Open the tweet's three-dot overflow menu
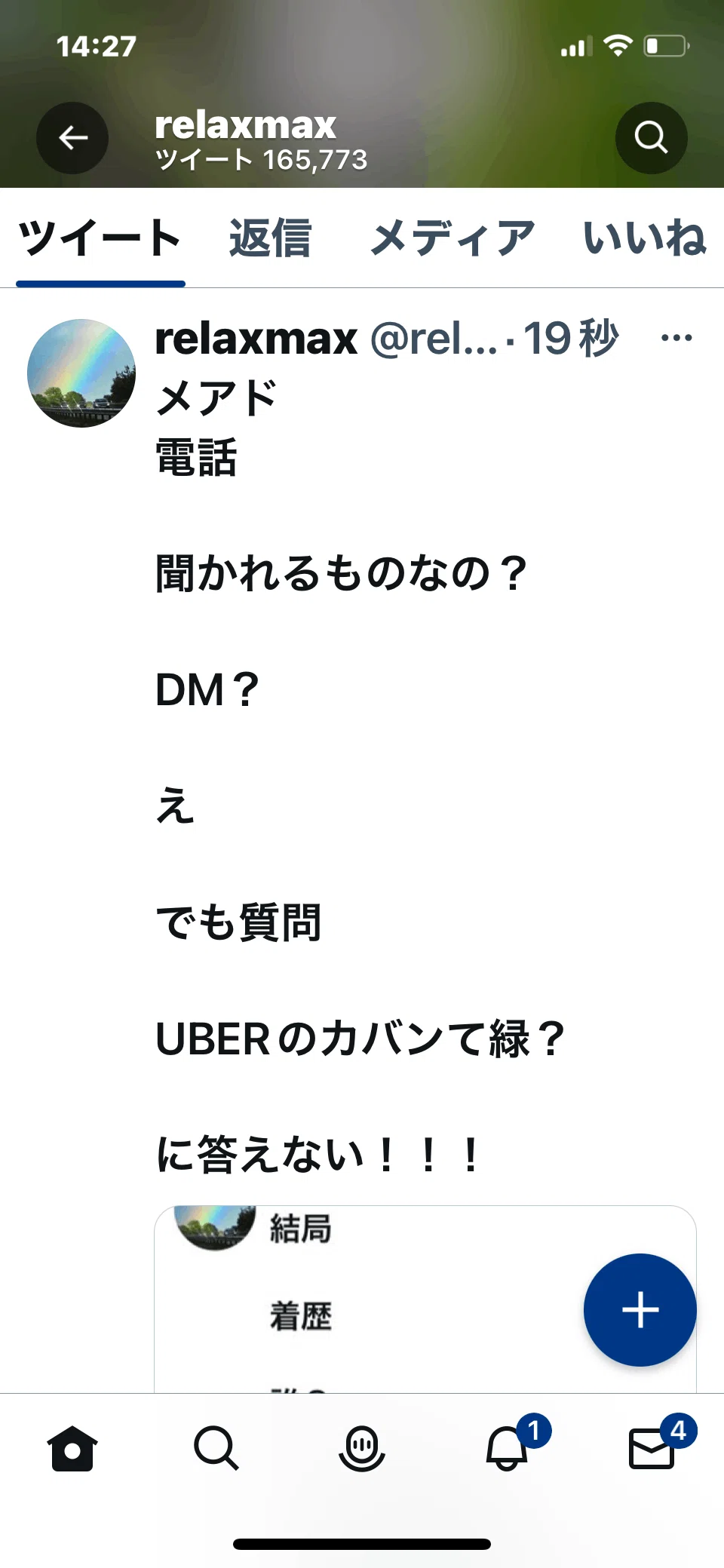This screenshot has height=1568, width=724. (676, 338)
